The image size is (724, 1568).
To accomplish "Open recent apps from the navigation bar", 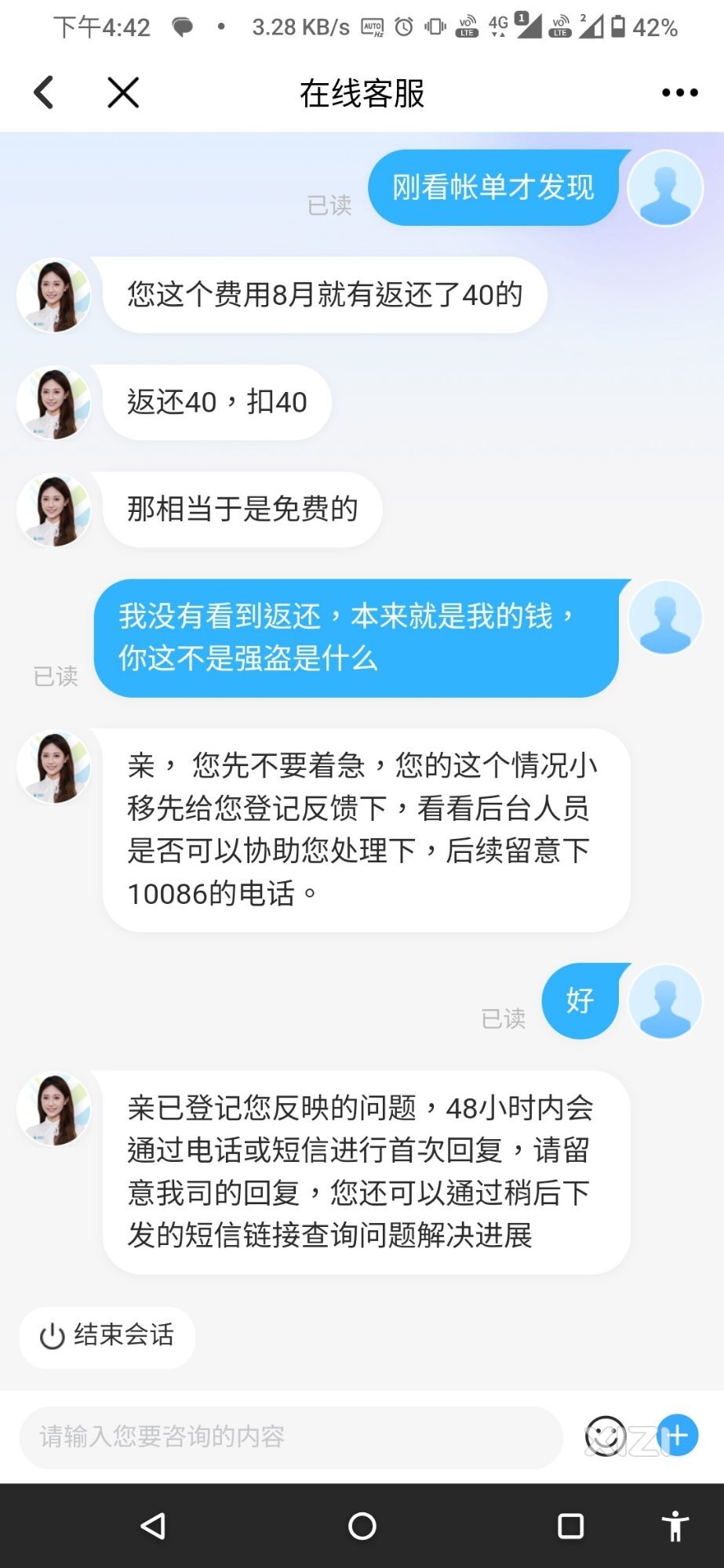I will [570, 1526].
